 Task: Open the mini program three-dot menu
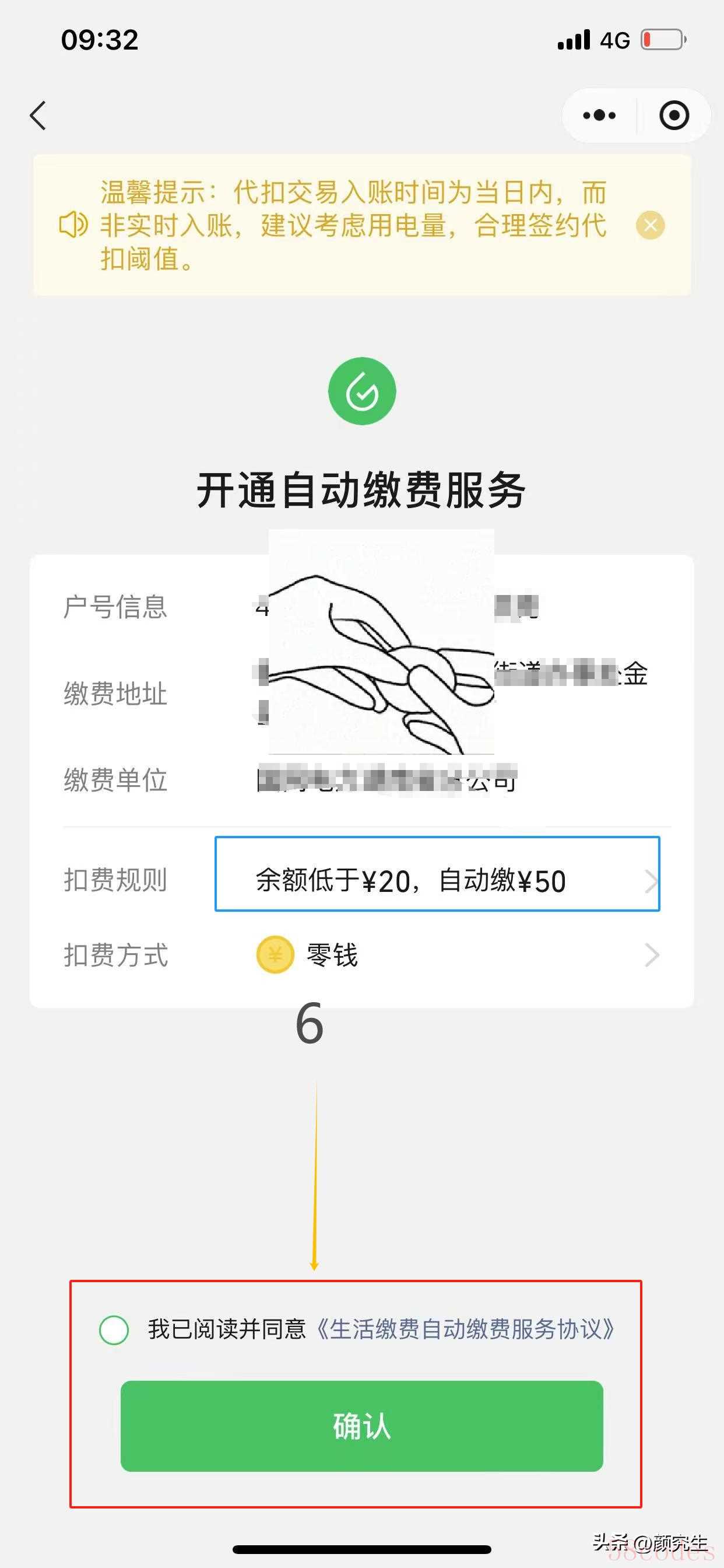click(x=599, y=115)
